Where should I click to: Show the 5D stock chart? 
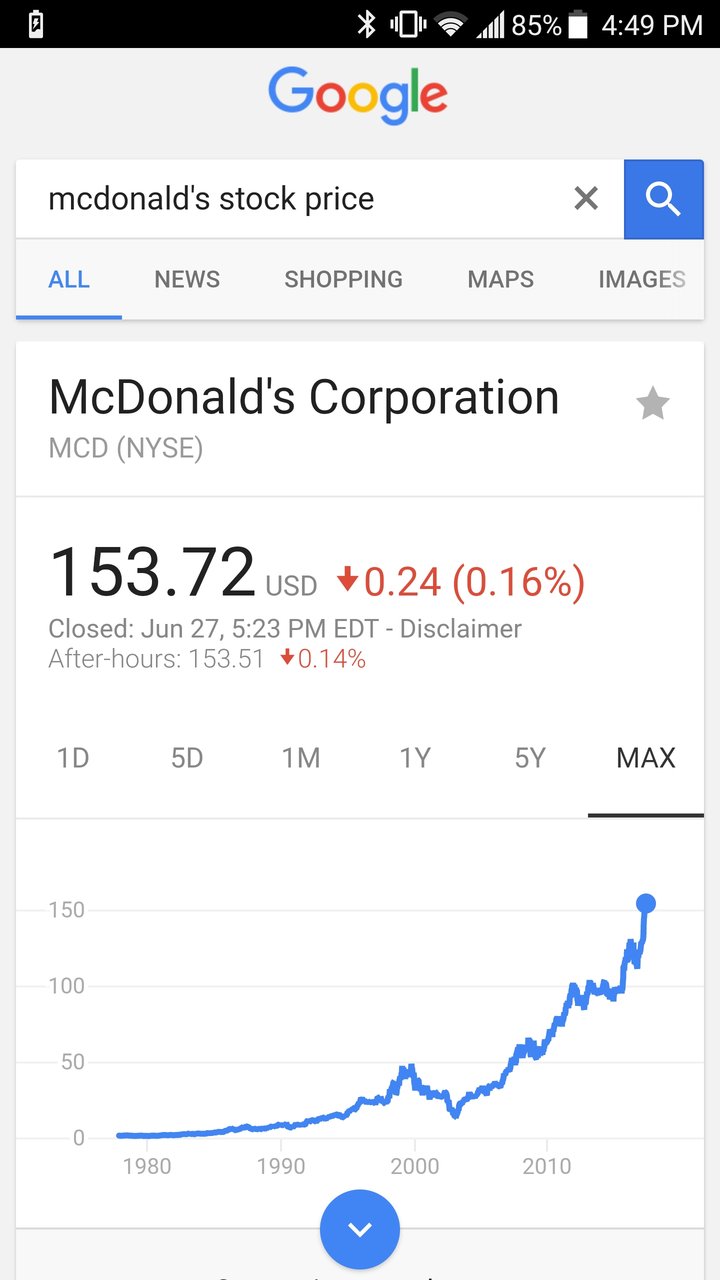pos(187,758)
